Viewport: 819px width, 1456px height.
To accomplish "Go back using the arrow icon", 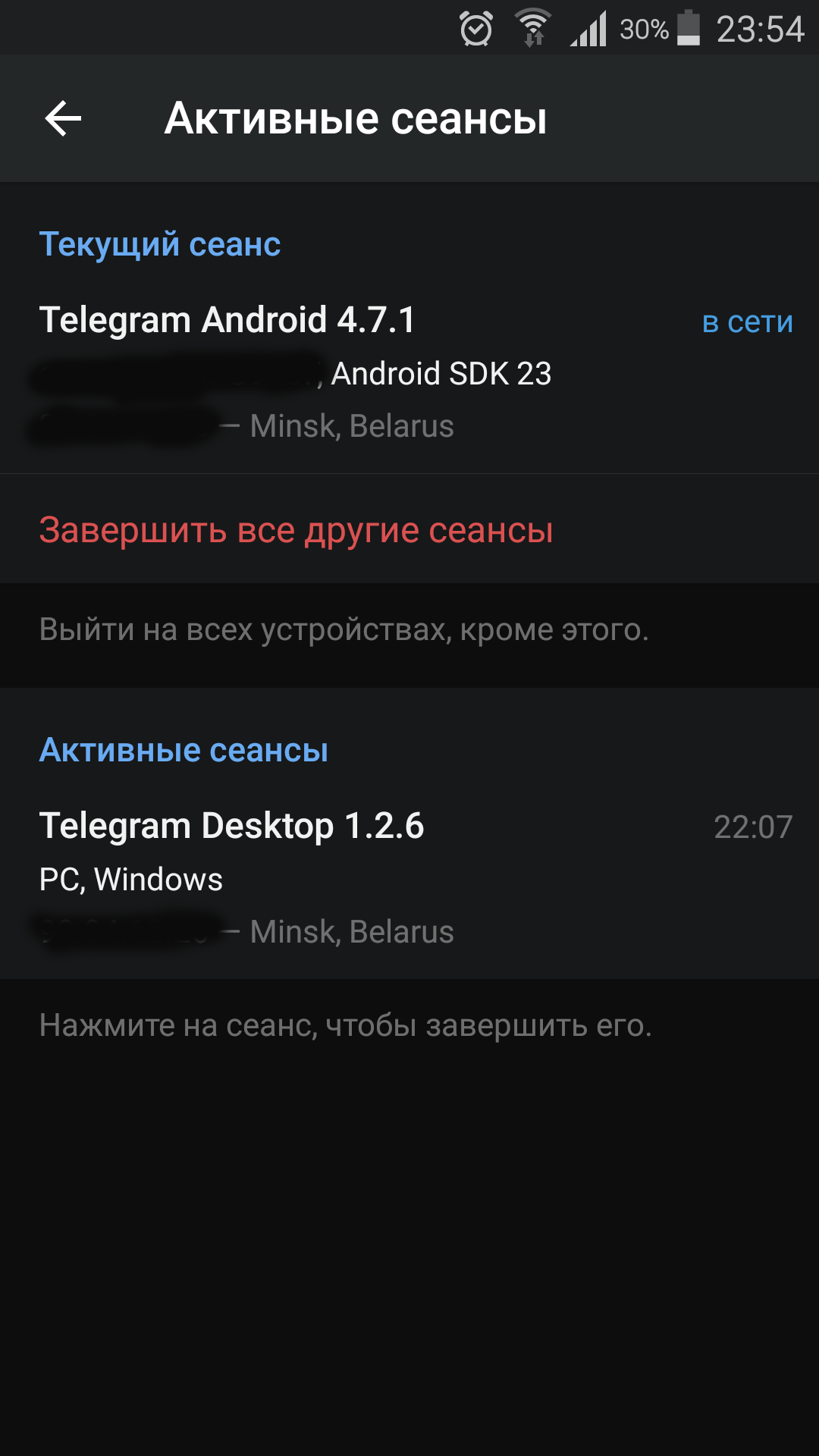I will pyautogui.click(x=63, y=118).
